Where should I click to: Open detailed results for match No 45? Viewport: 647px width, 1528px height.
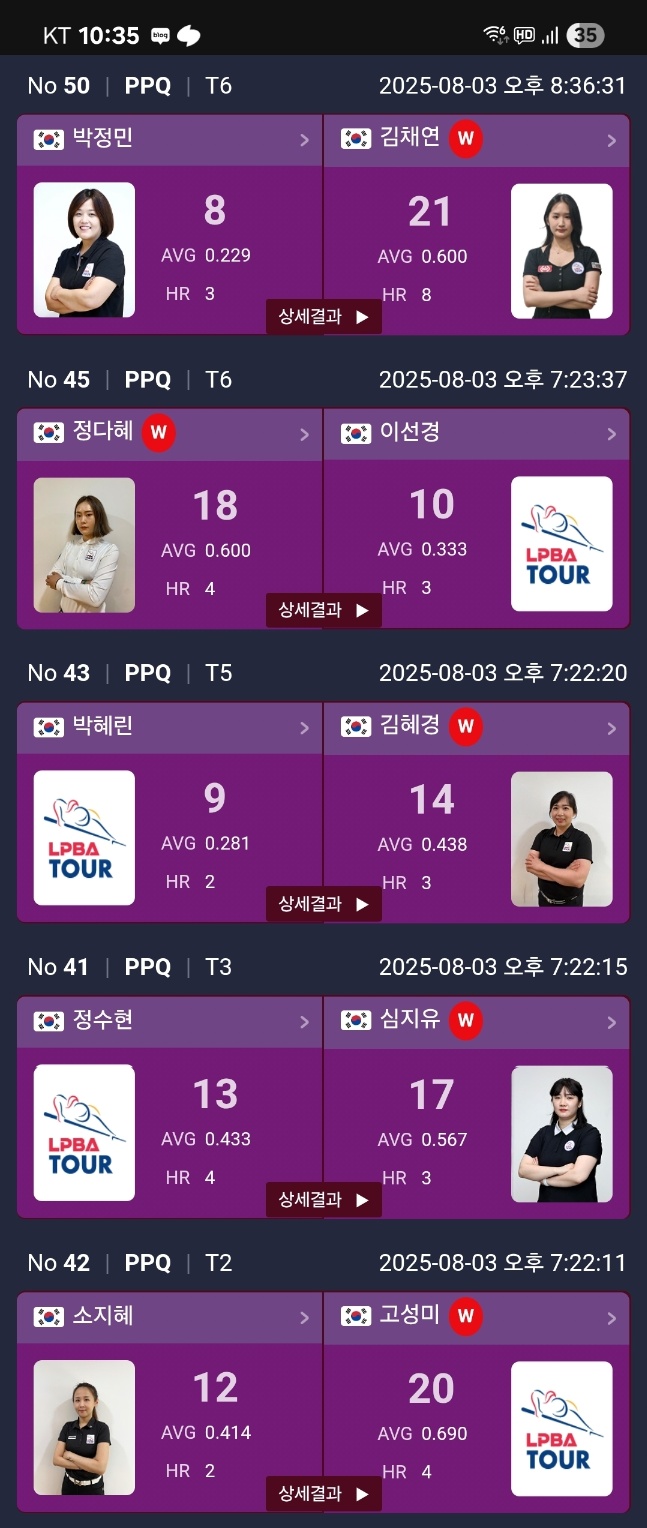coord(323,610)
